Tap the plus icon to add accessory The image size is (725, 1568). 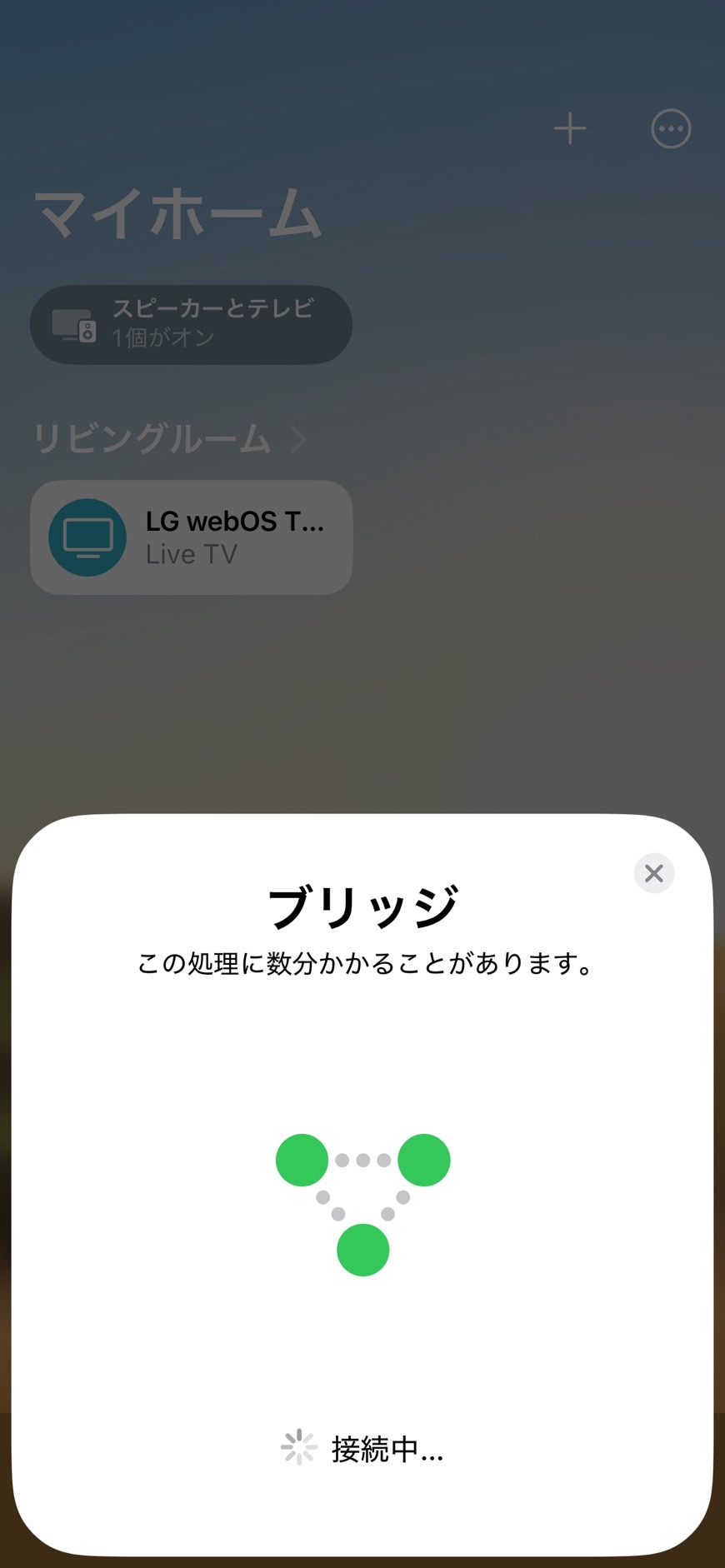tap(570, 128)
